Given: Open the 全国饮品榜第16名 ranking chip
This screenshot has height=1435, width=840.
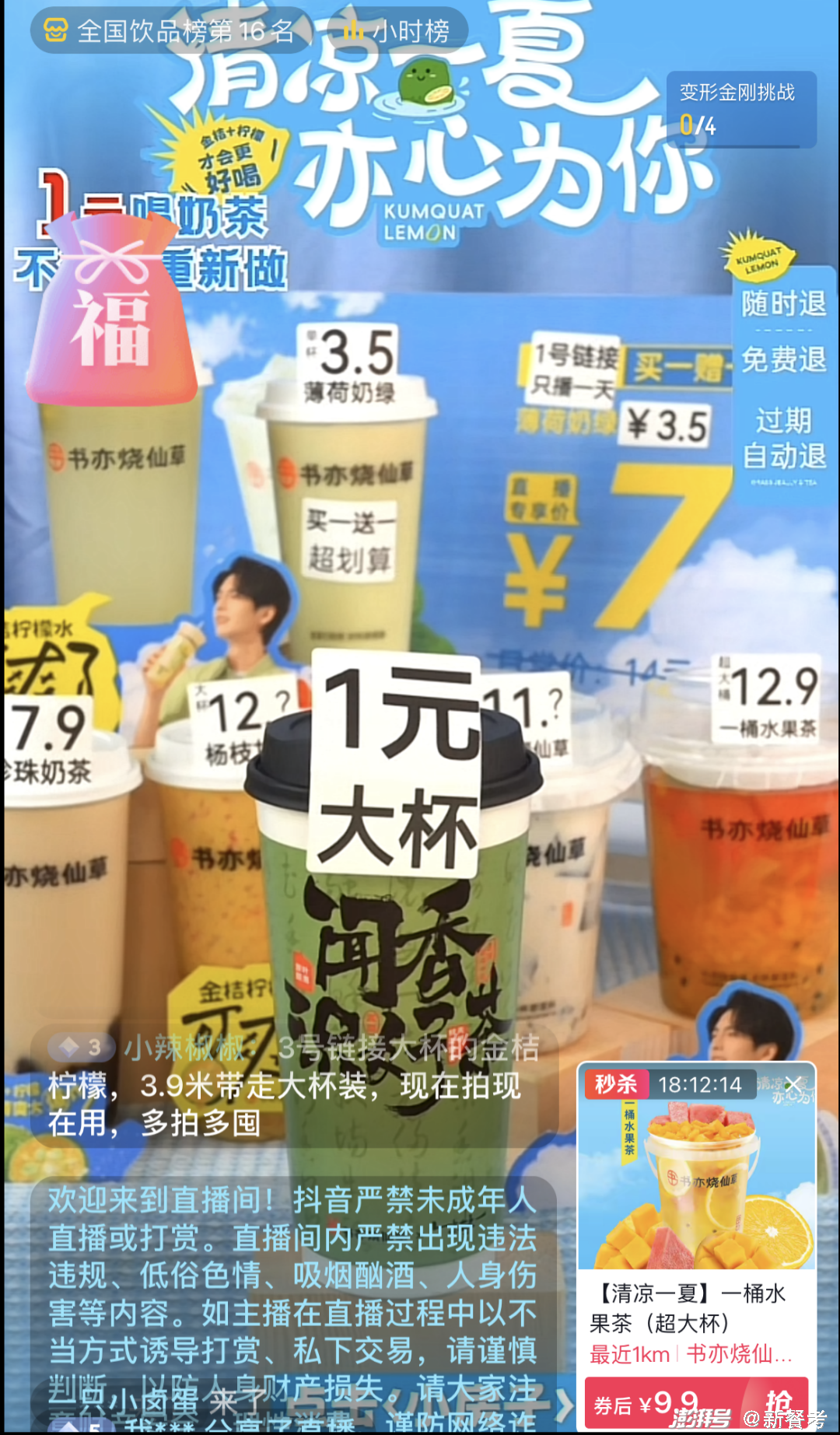Looking at the screenshot, I should tap(170, 31).
